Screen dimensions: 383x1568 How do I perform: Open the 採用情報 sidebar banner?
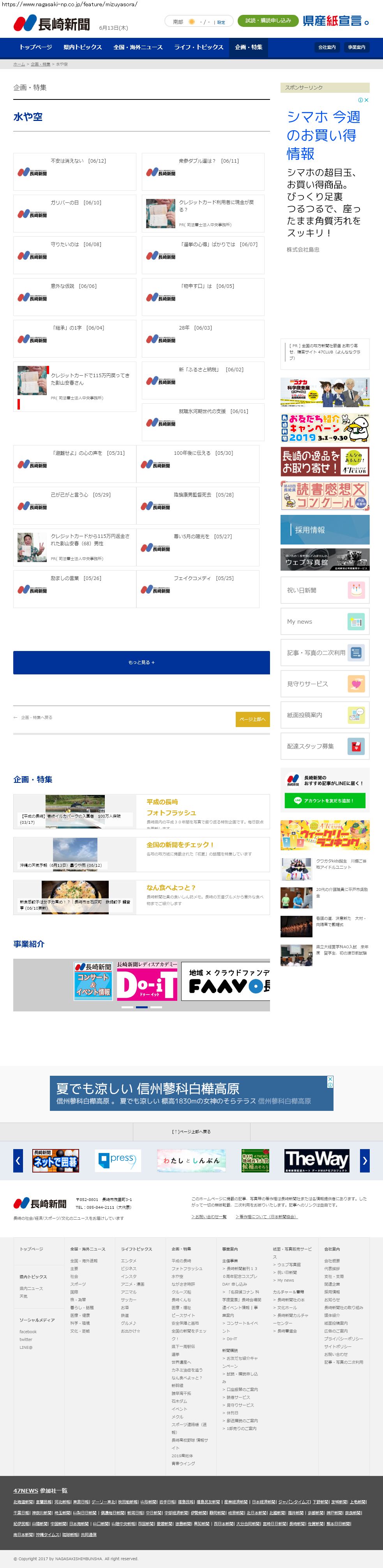325,530
